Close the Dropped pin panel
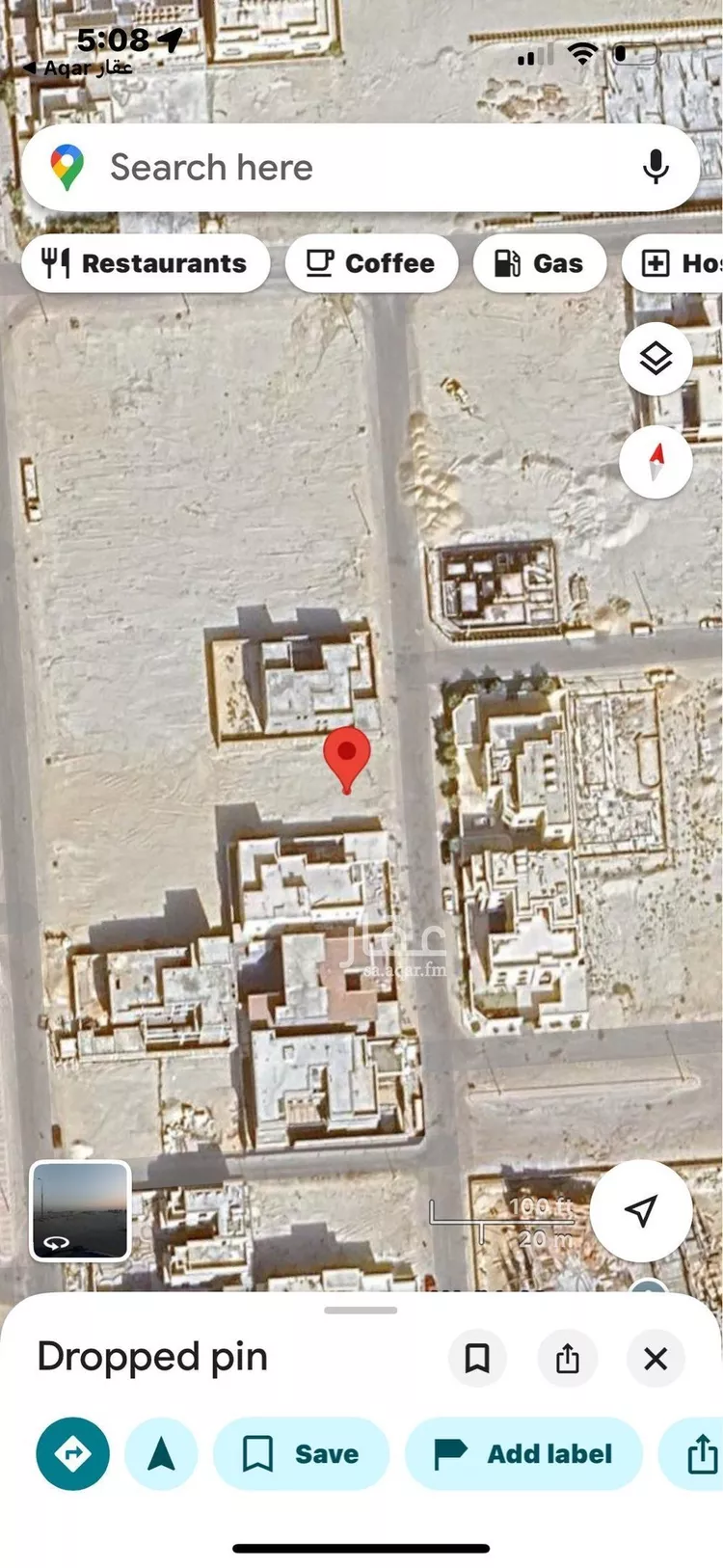The width and height of the screenshot is (723, 1568). pos(656,1359)
